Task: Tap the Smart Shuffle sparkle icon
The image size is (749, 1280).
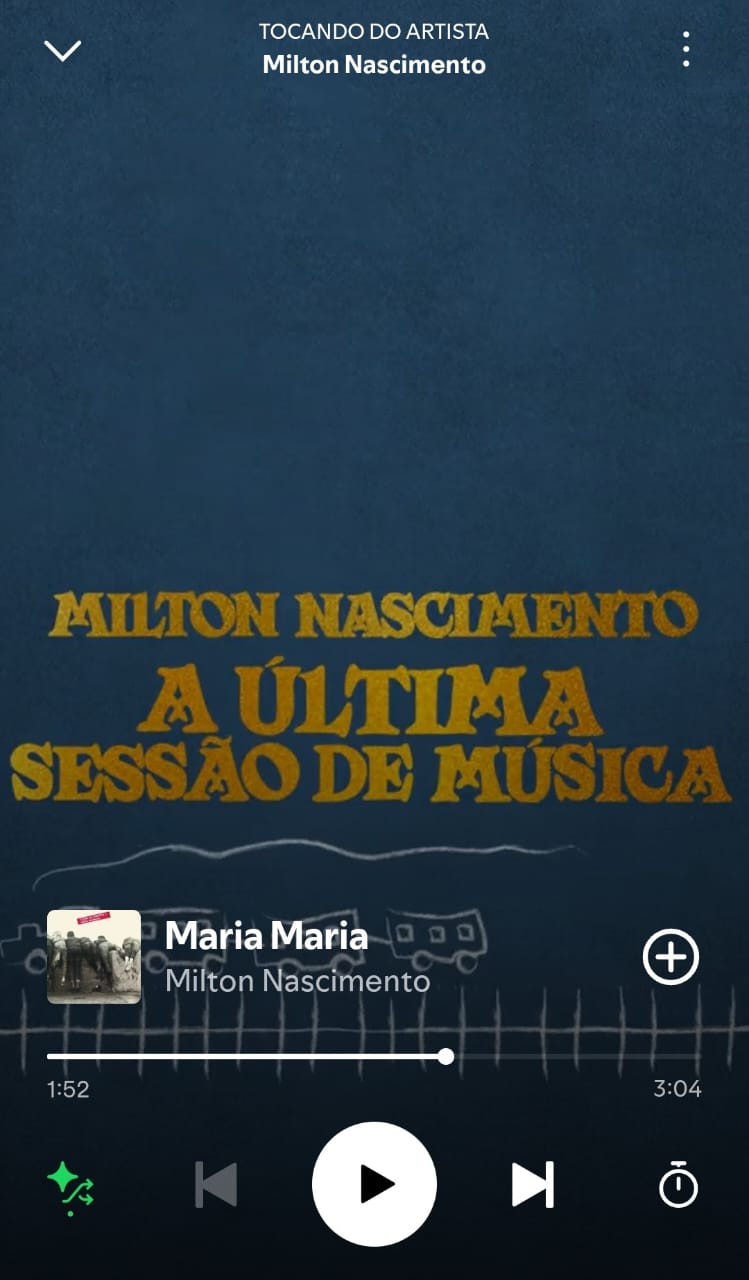Action: click(70, 1184)
